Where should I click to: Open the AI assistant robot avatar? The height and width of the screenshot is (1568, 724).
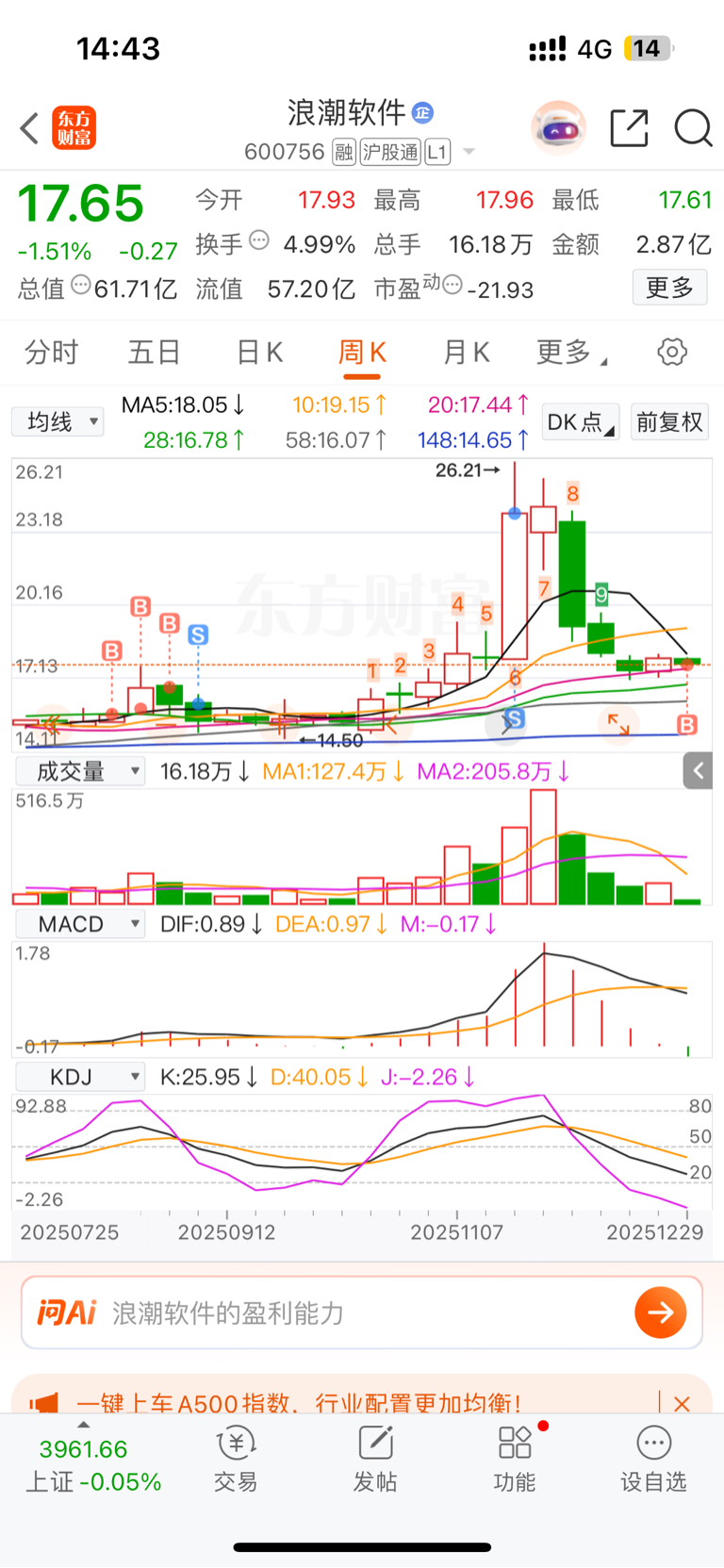tap(558, 128)
